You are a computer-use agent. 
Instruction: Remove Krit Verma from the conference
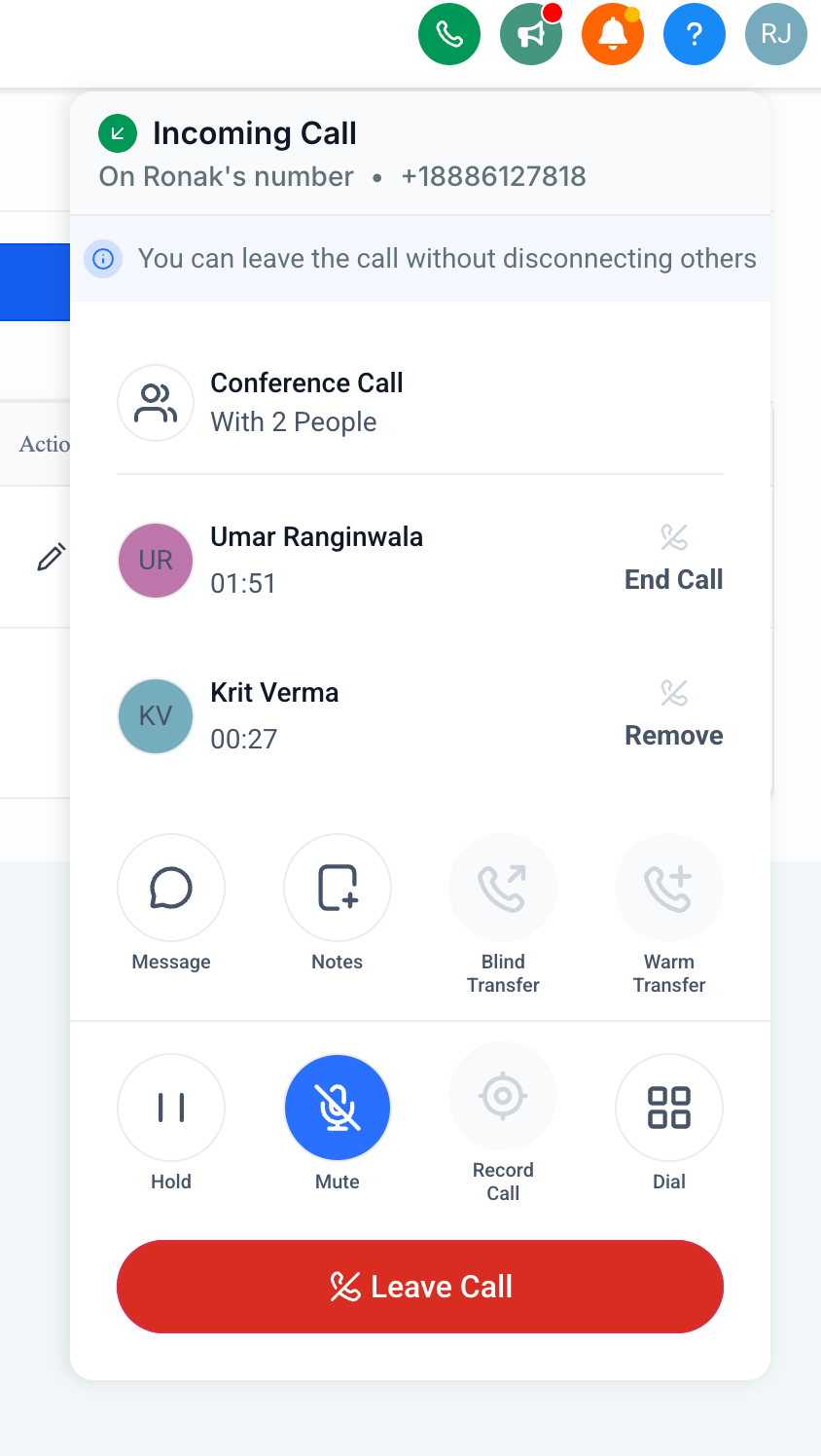click(673, 734)
